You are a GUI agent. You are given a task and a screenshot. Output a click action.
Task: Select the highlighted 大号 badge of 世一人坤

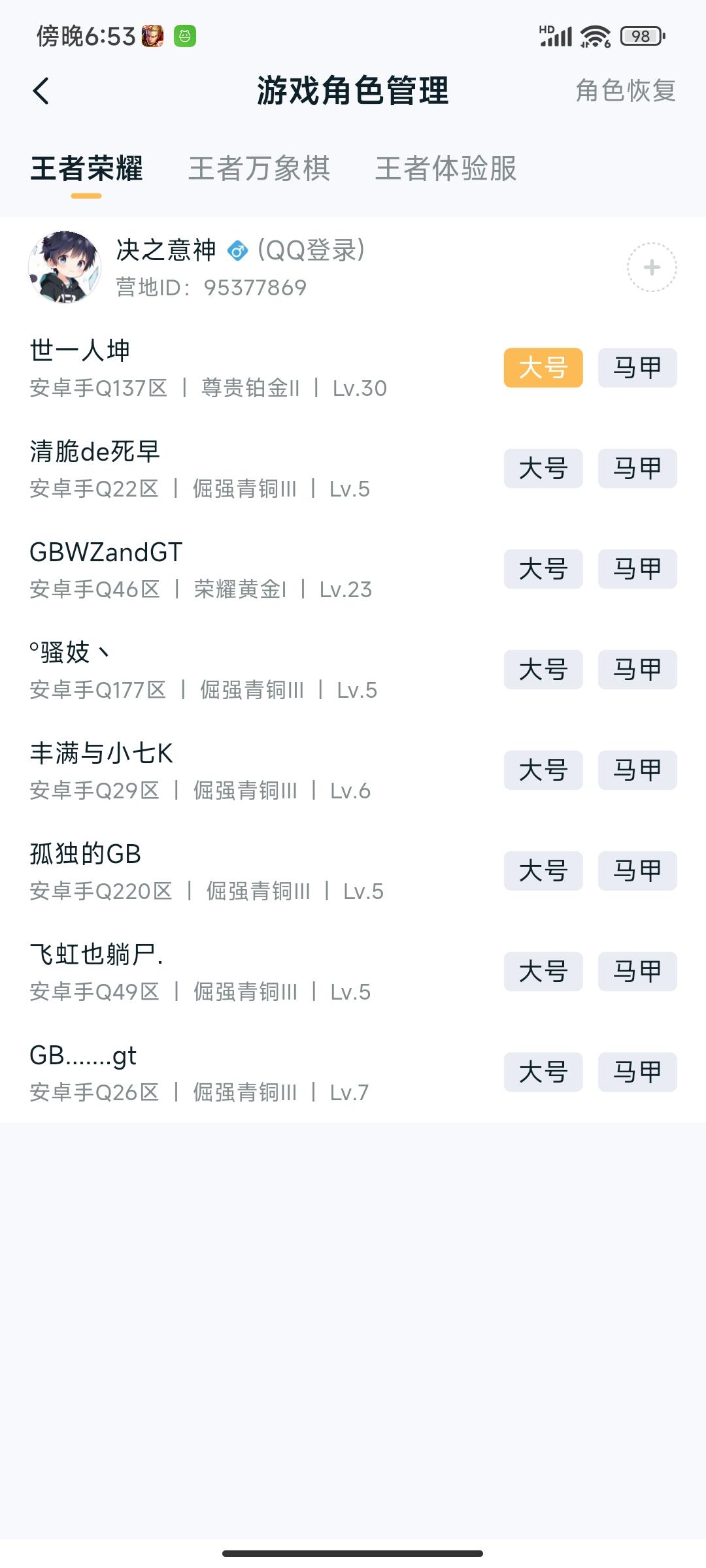coord(543,367)
